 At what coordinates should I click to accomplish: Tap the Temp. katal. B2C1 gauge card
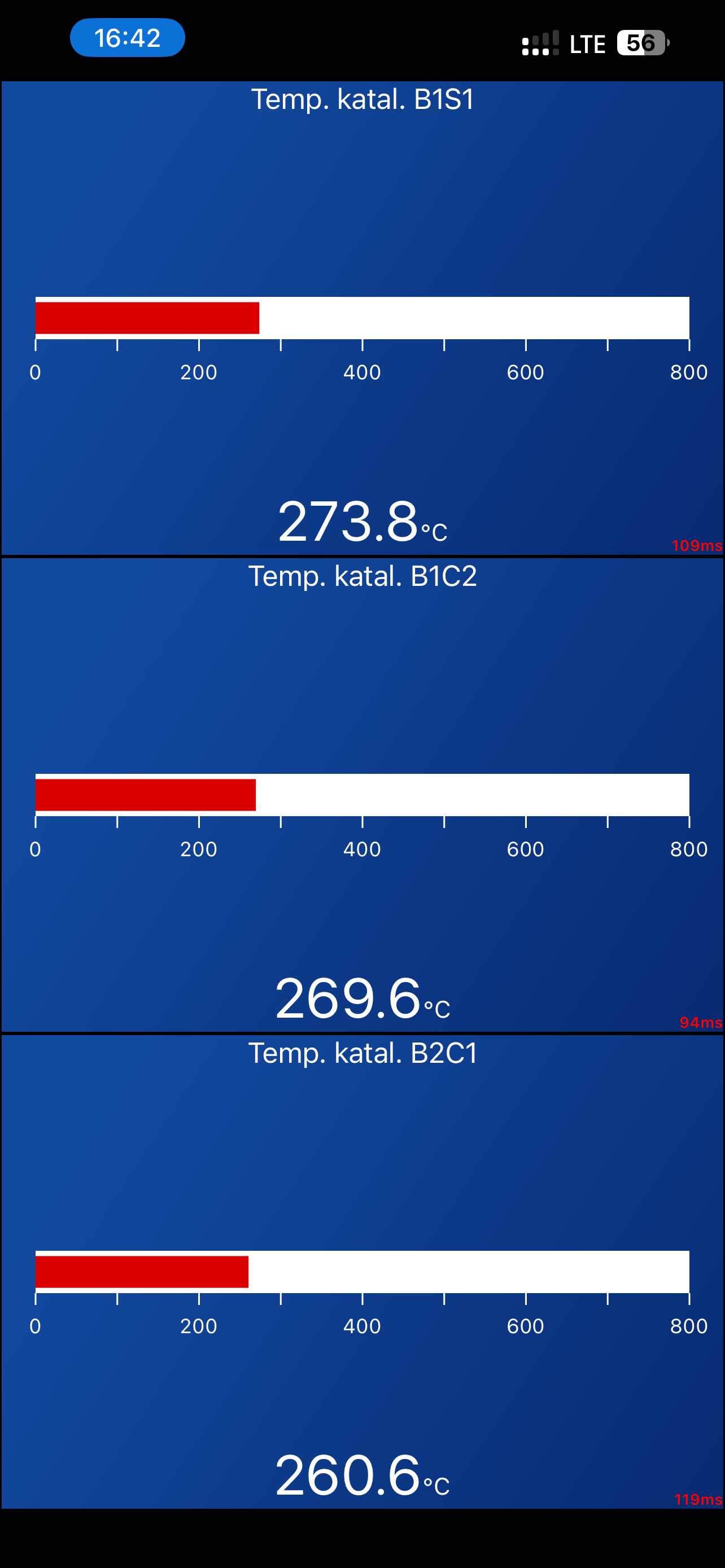[x=362, y=1271]
